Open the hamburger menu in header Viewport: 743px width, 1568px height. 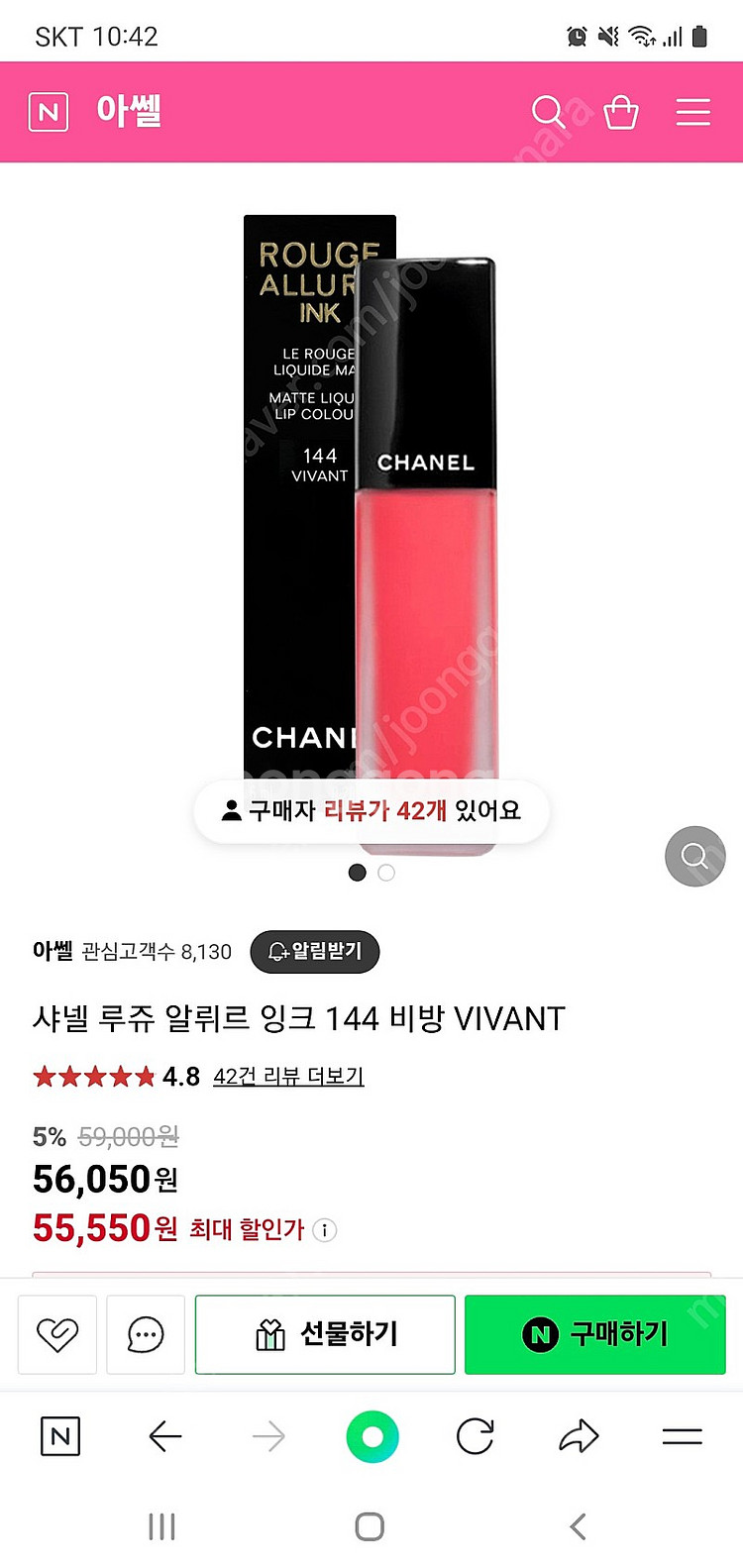pyautogui.click(x=693, y=112)
